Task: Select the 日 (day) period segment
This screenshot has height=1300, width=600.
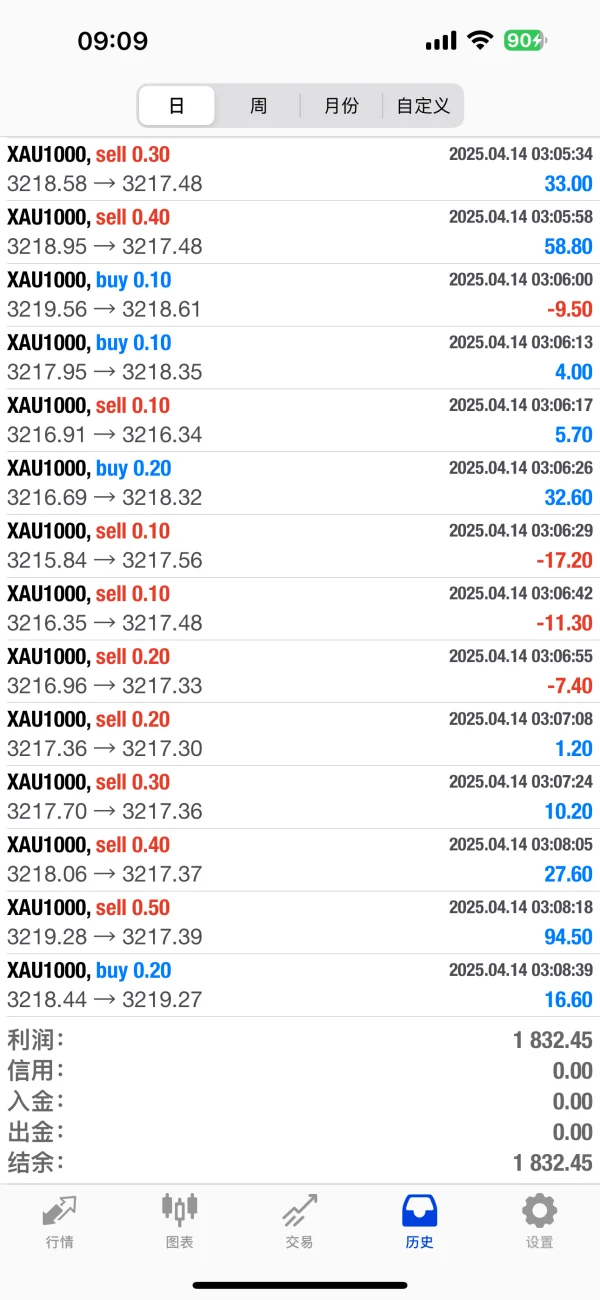Action: point(177,106)
